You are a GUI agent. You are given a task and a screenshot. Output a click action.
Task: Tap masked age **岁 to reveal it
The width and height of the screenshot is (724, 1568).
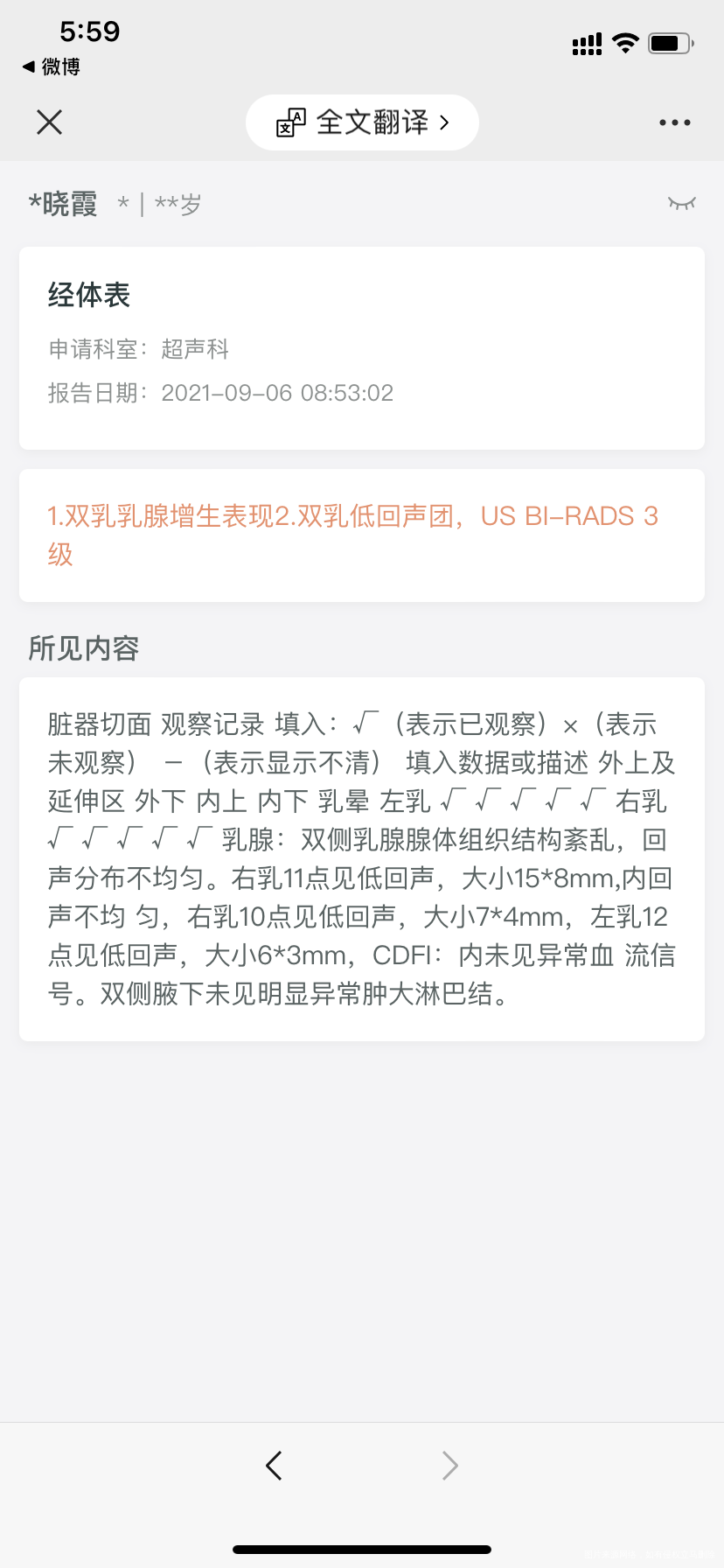point(178,203)
